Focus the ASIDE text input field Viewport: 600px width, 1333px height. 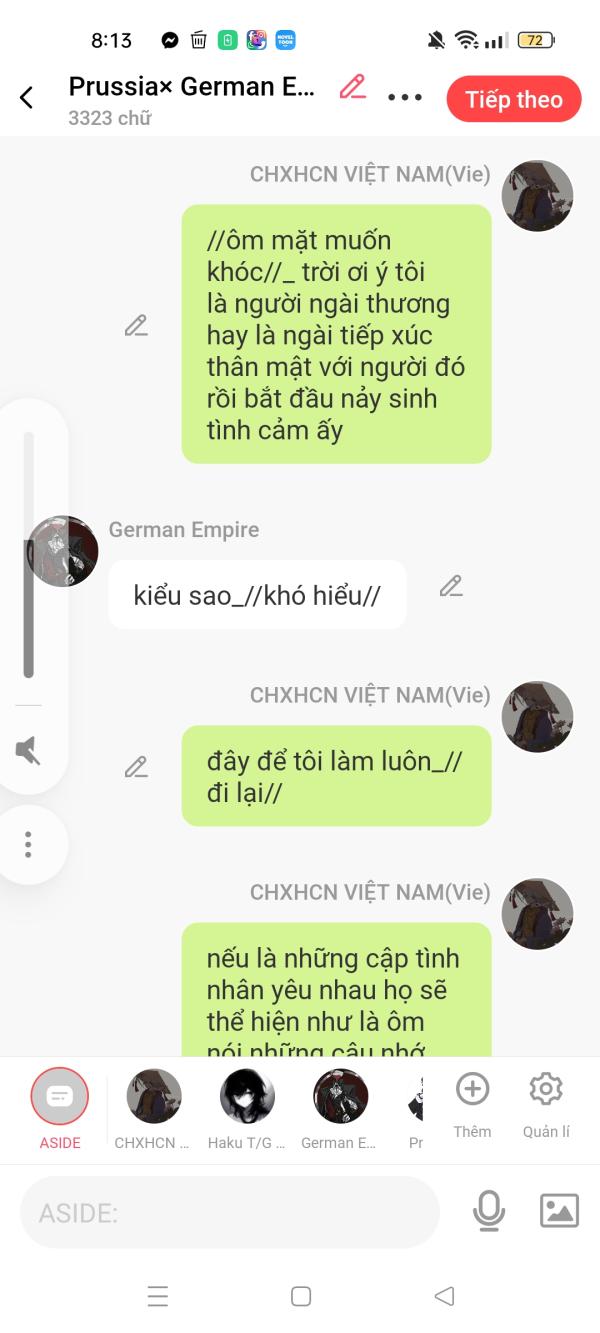pos(230,1213)
